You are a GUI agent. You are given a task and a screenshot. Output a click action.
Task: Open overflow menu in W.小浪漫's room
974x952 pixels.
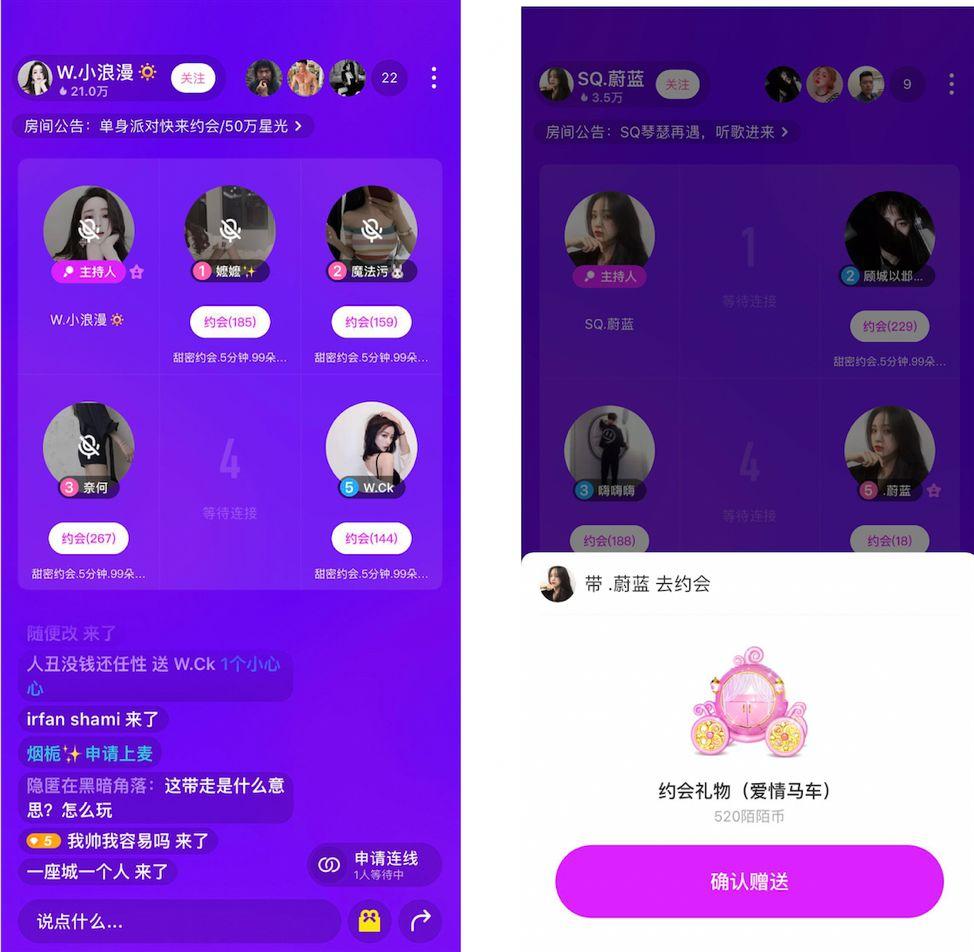(x=433, y=78)
